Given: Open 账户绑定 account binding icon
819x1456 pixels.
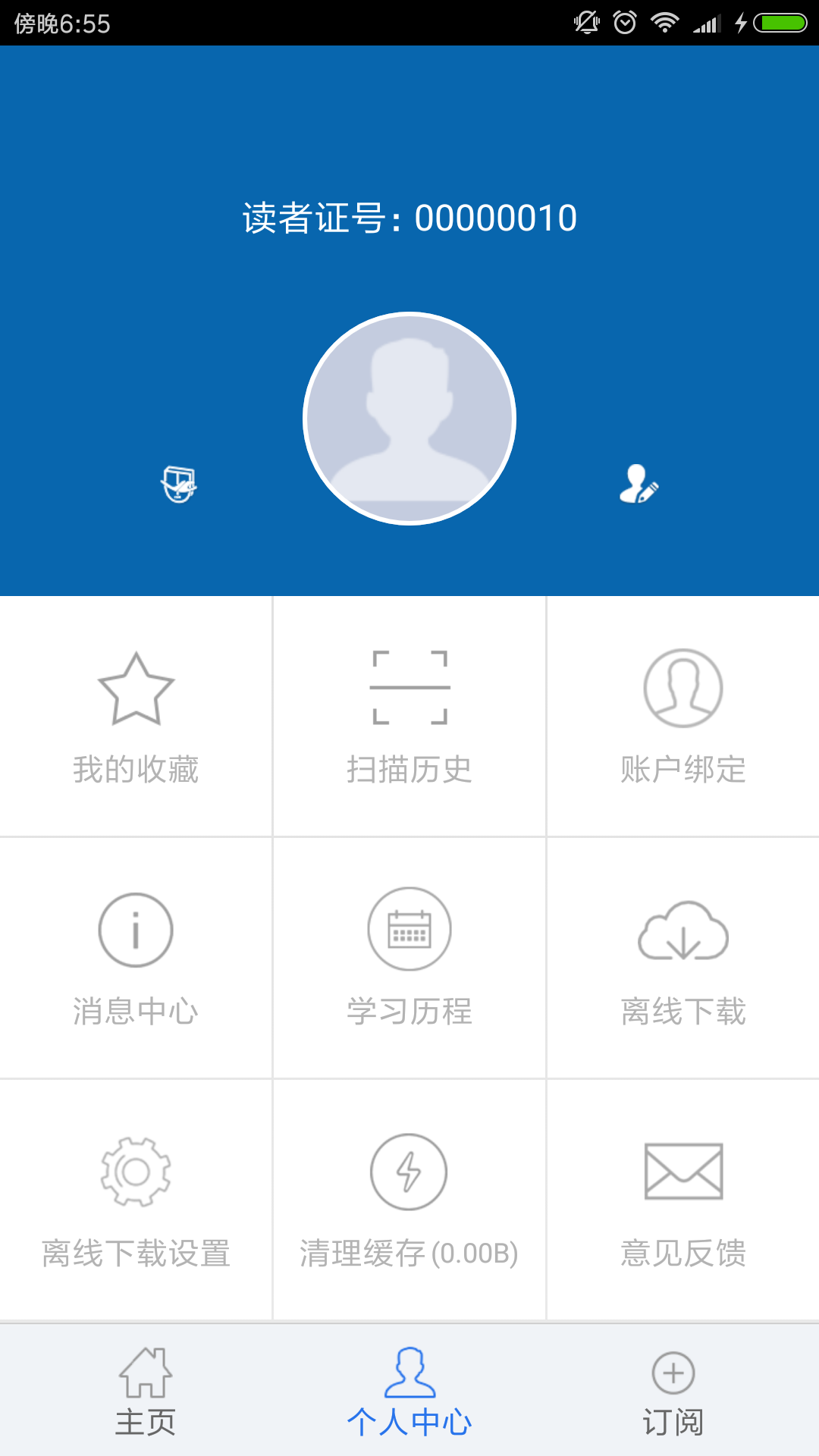Looking at the screenshot, I should tap(682, 690).
